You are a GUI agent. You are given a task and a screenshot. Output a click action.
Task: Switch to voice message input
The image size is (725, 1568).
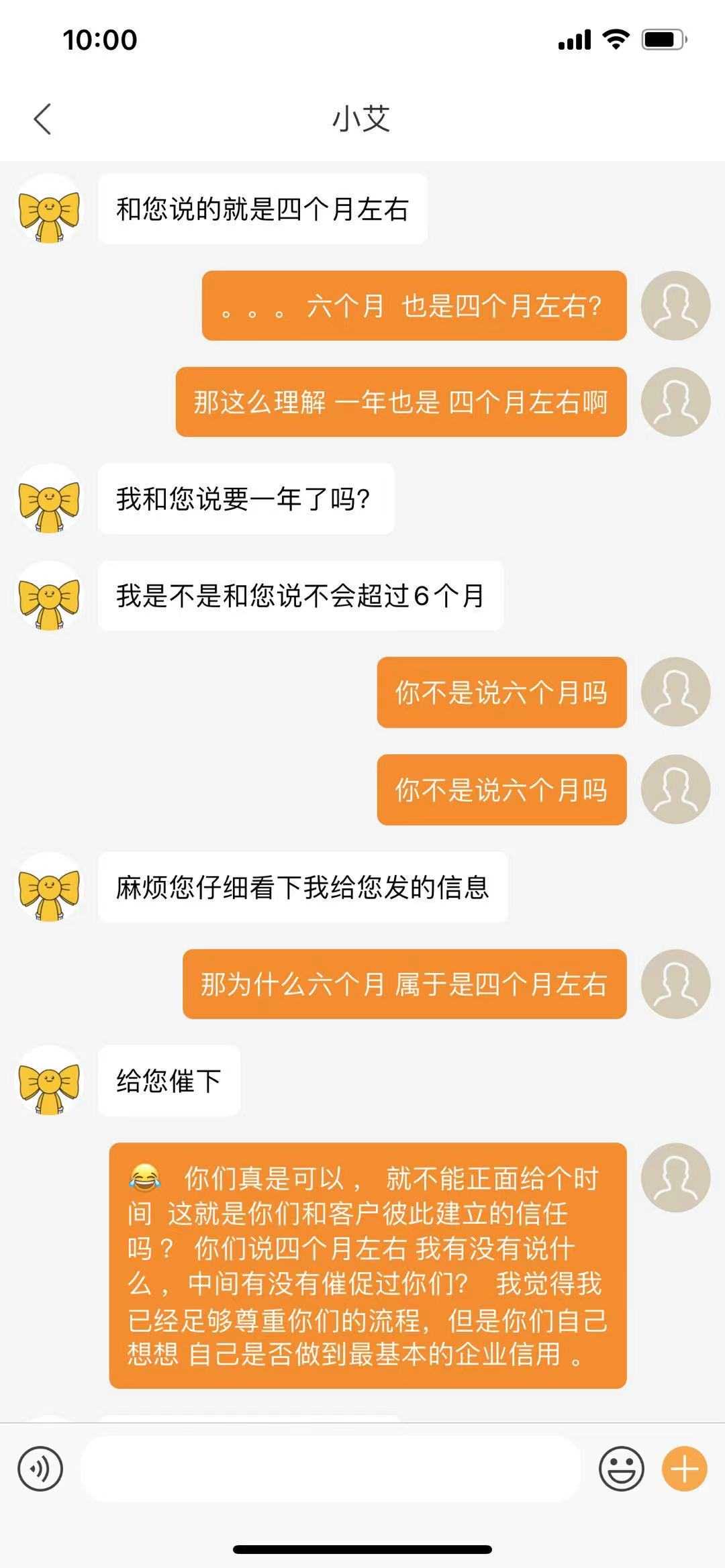tap(40, 1469)
